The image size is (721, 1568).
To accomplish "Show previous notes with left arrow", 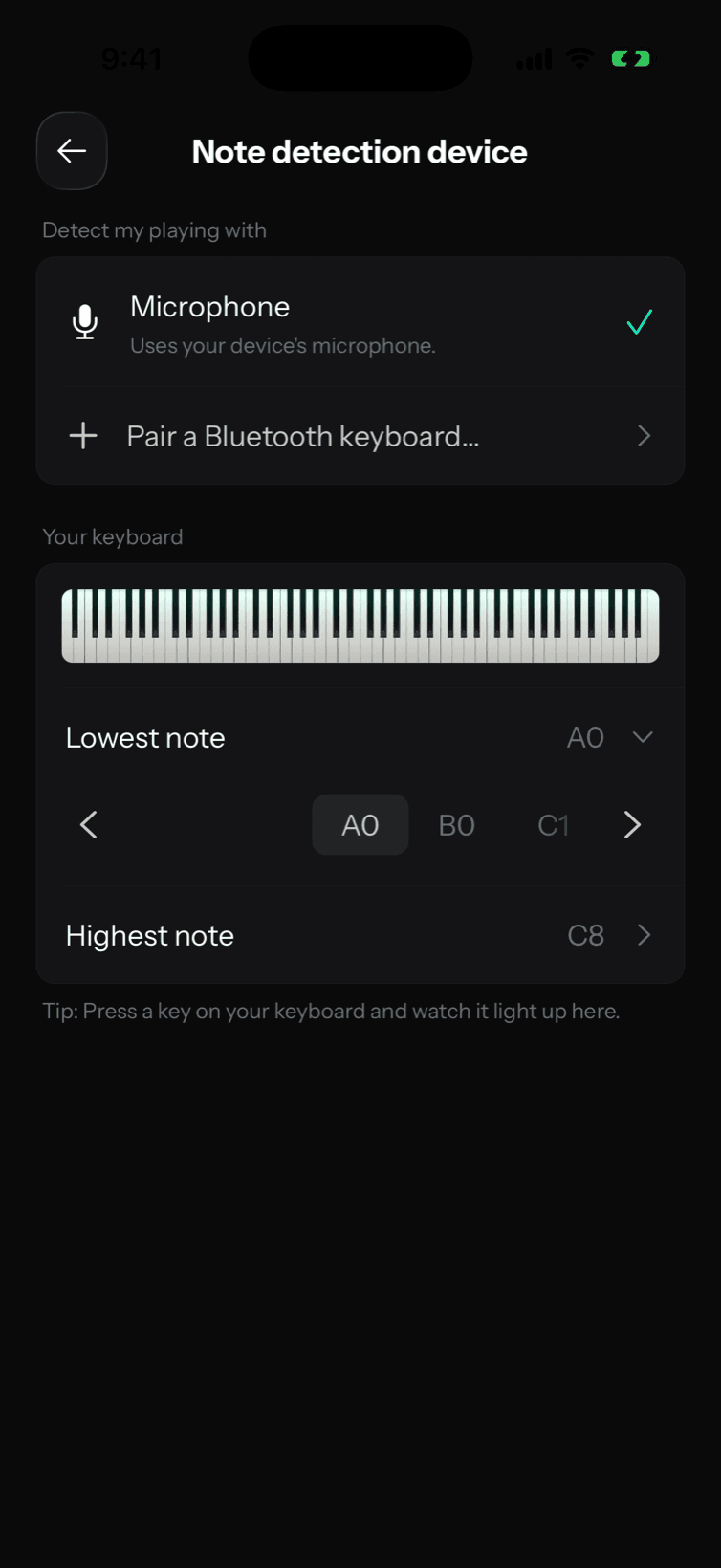I will click(89, 824).
